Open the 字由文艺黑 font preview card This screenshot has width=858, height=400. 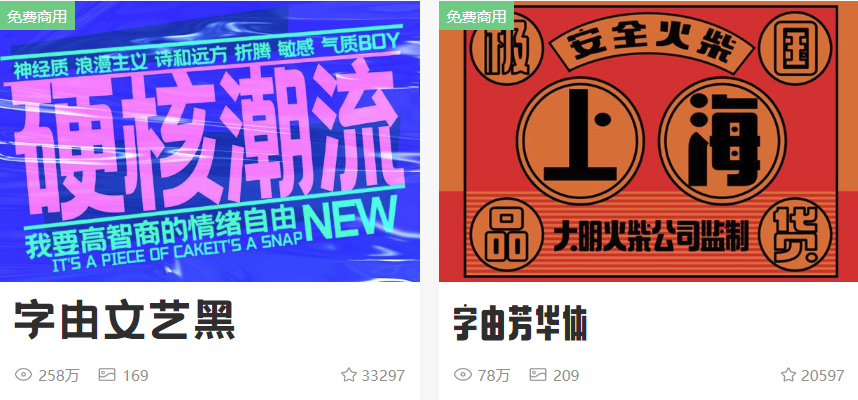pyautogui.click(x=210, y=142)
